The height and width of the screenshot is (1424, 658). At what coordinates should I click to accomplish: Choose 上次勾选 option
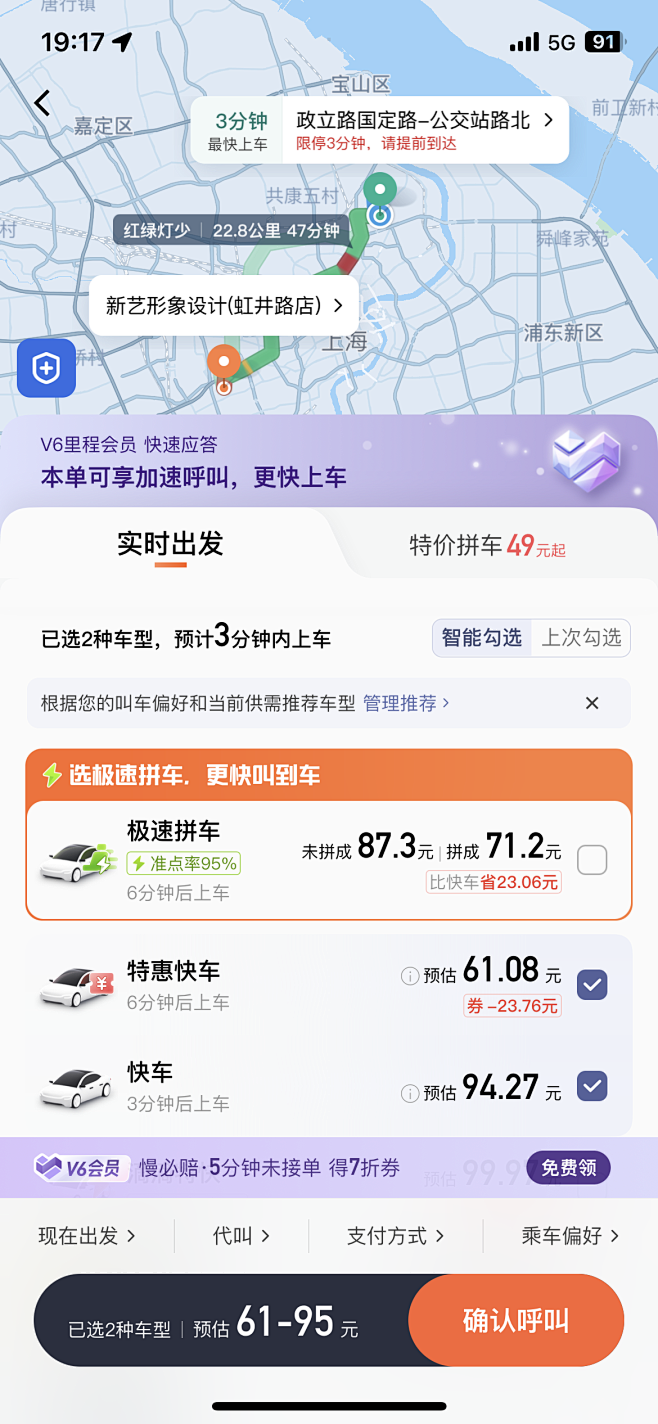pos(581,638)
